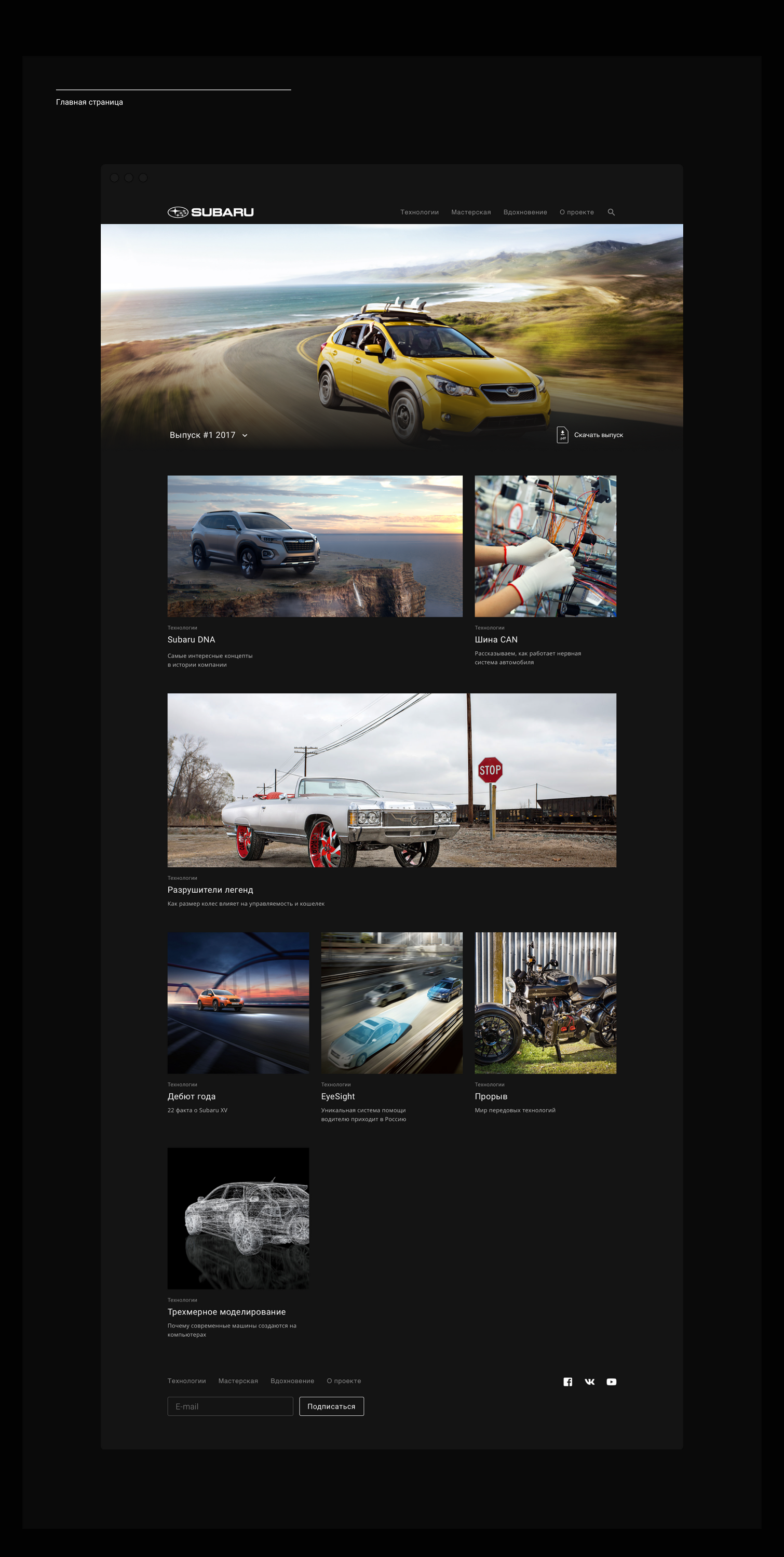Open the Разрушители легенд article
This screenshot has width=784, height=1557.
pos(391,780)
